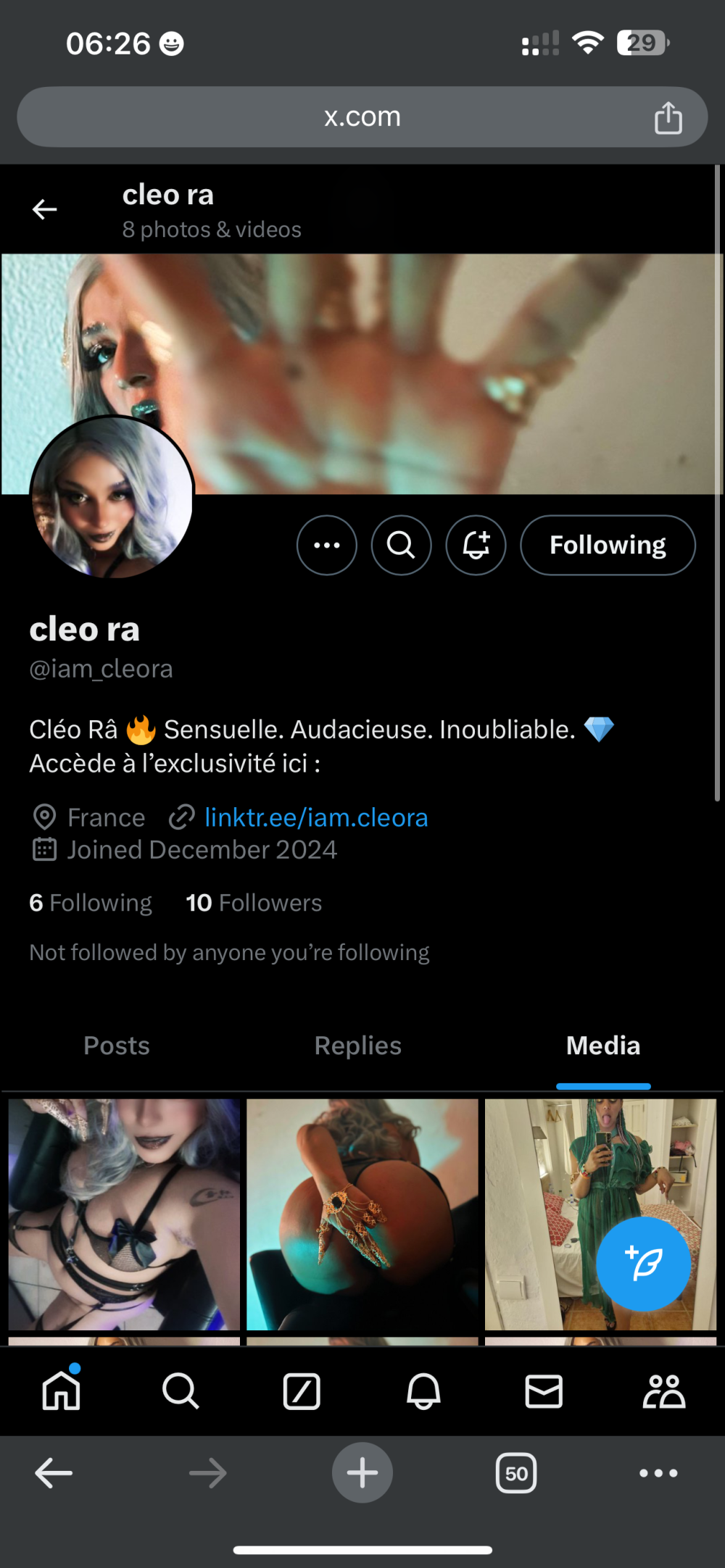Viewport: 725px width, 1568px height.
Task: Open the linktr.ee/iam.cleora link
Action: click(316, 817)
